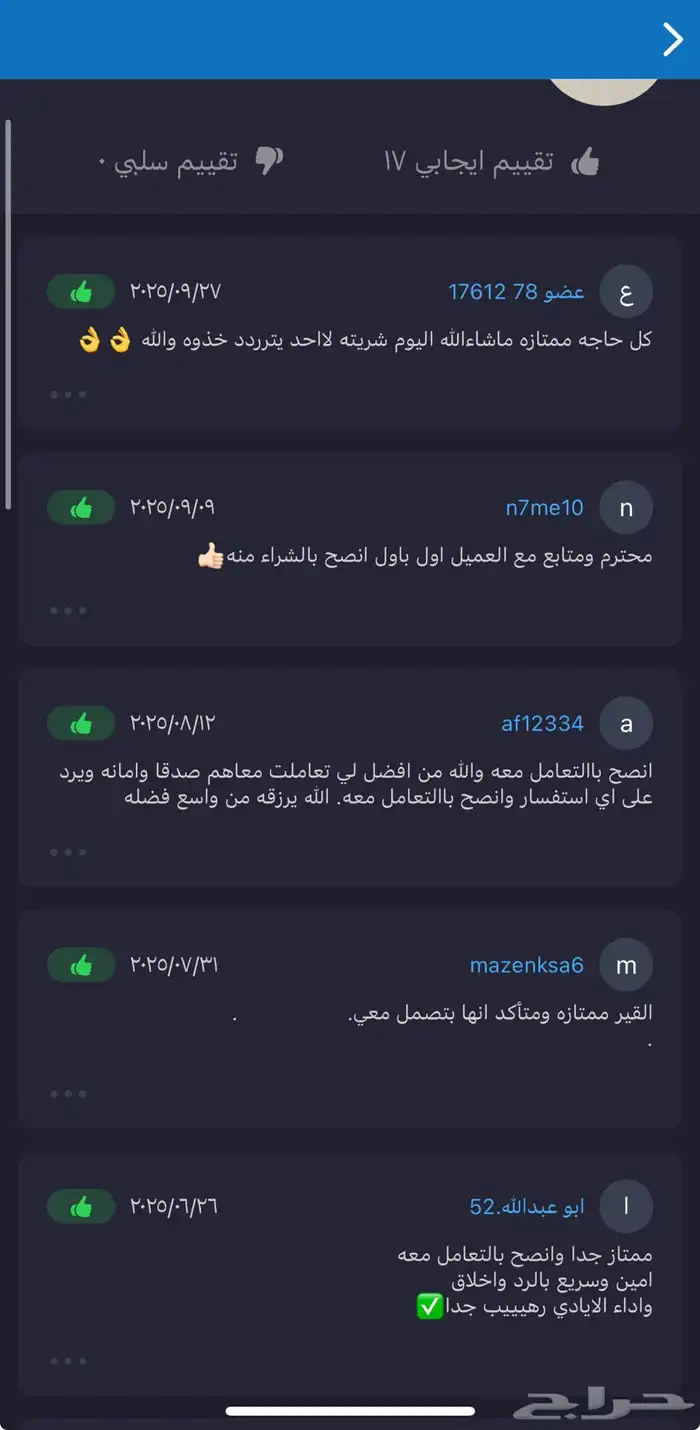Open three-dots menu on mazenksa6's review

(68, 1094)
